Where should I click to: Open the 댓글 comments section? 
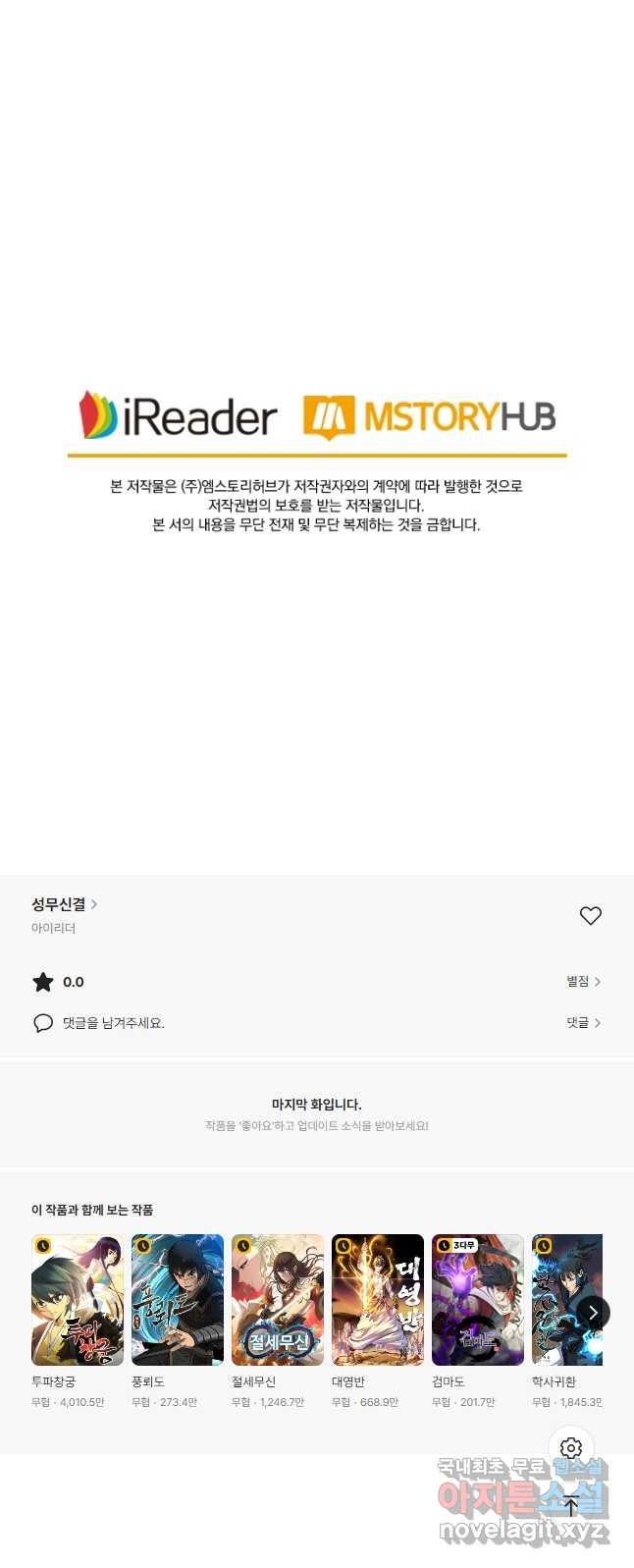point(583,1023)
